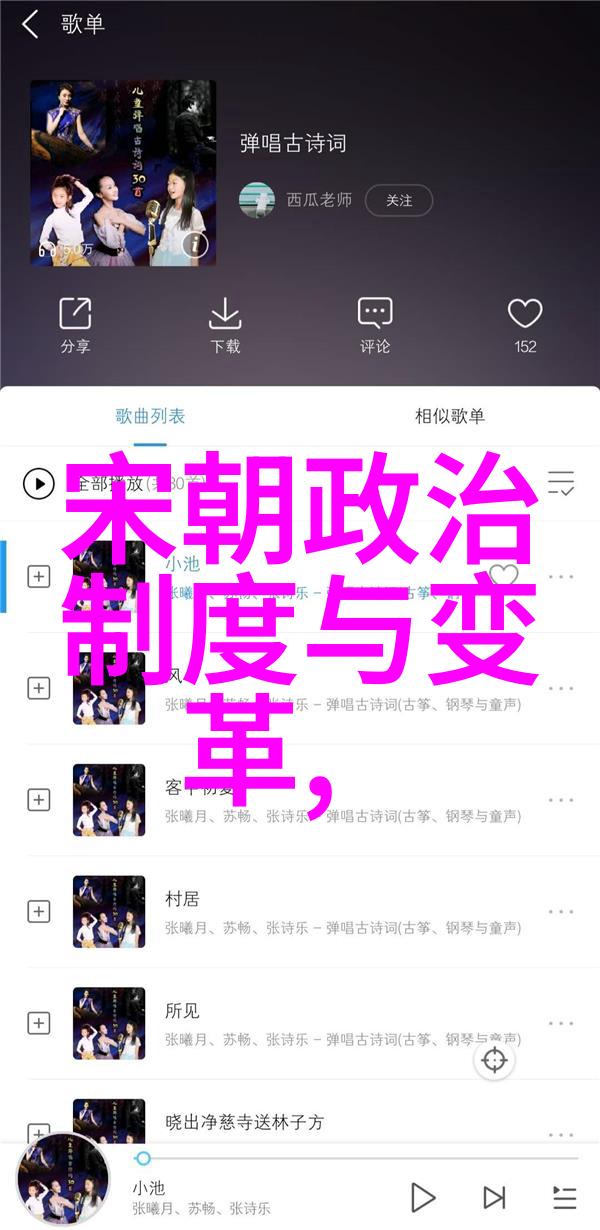The height and width of the screenshot is (1230, 600).
Task: Follow 西瓜老师 with the 关注 button
Action: [x=398, y=200]
